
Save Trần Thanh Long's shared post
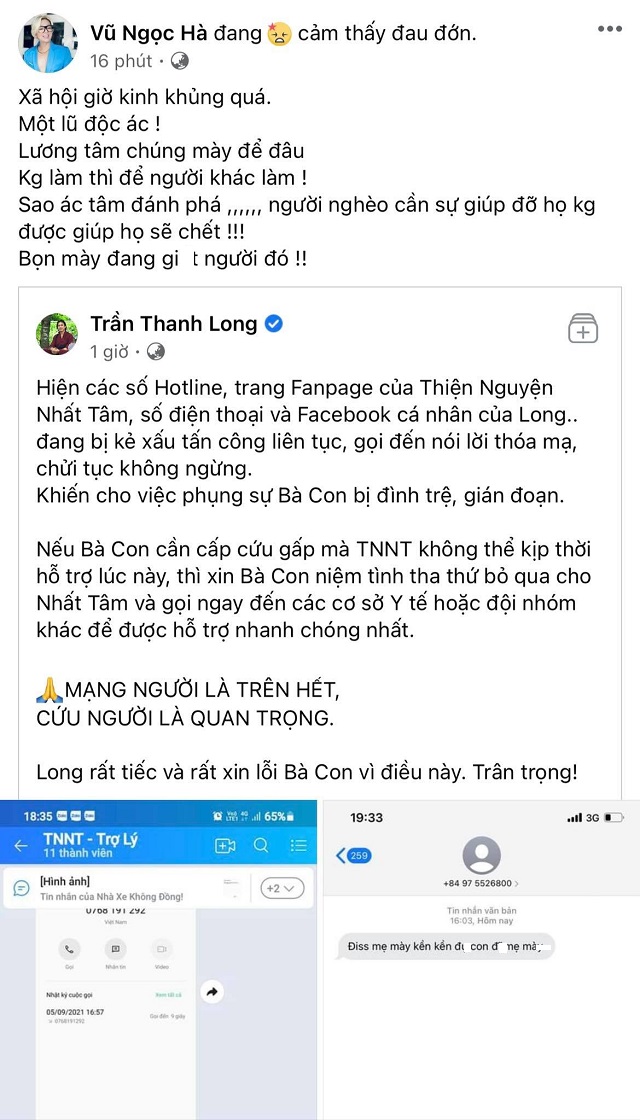(582, 328)
